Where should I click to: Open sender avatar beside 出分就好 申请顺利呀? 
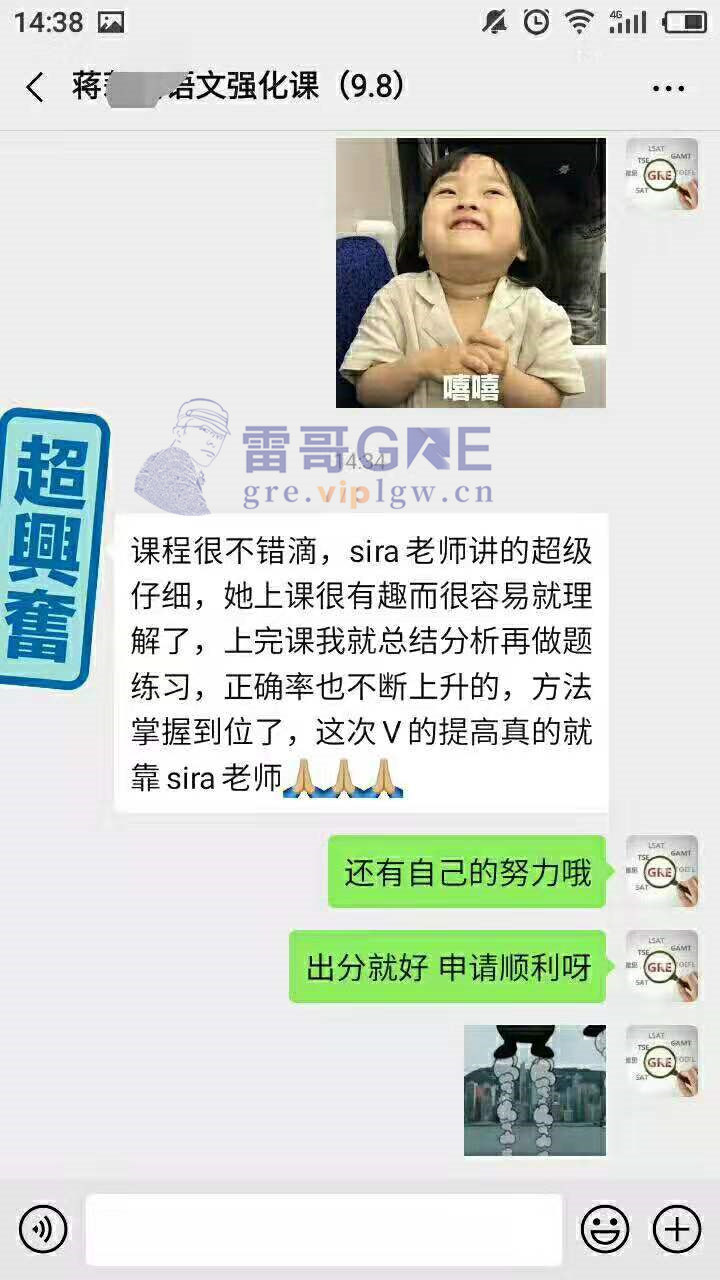pos(661,966)
